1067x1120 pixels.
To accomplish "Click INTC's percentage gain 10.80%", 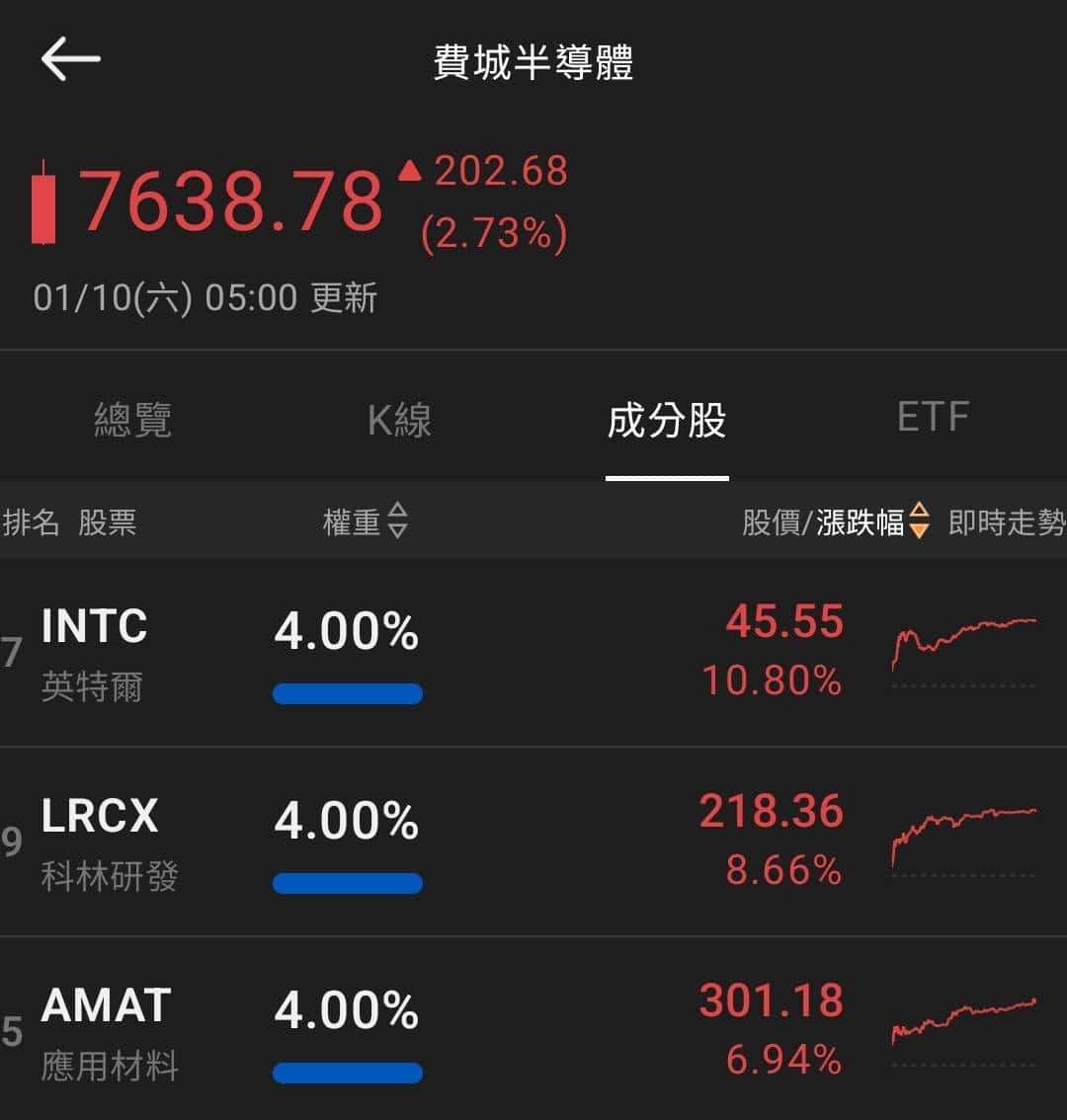I will point(772,680).
